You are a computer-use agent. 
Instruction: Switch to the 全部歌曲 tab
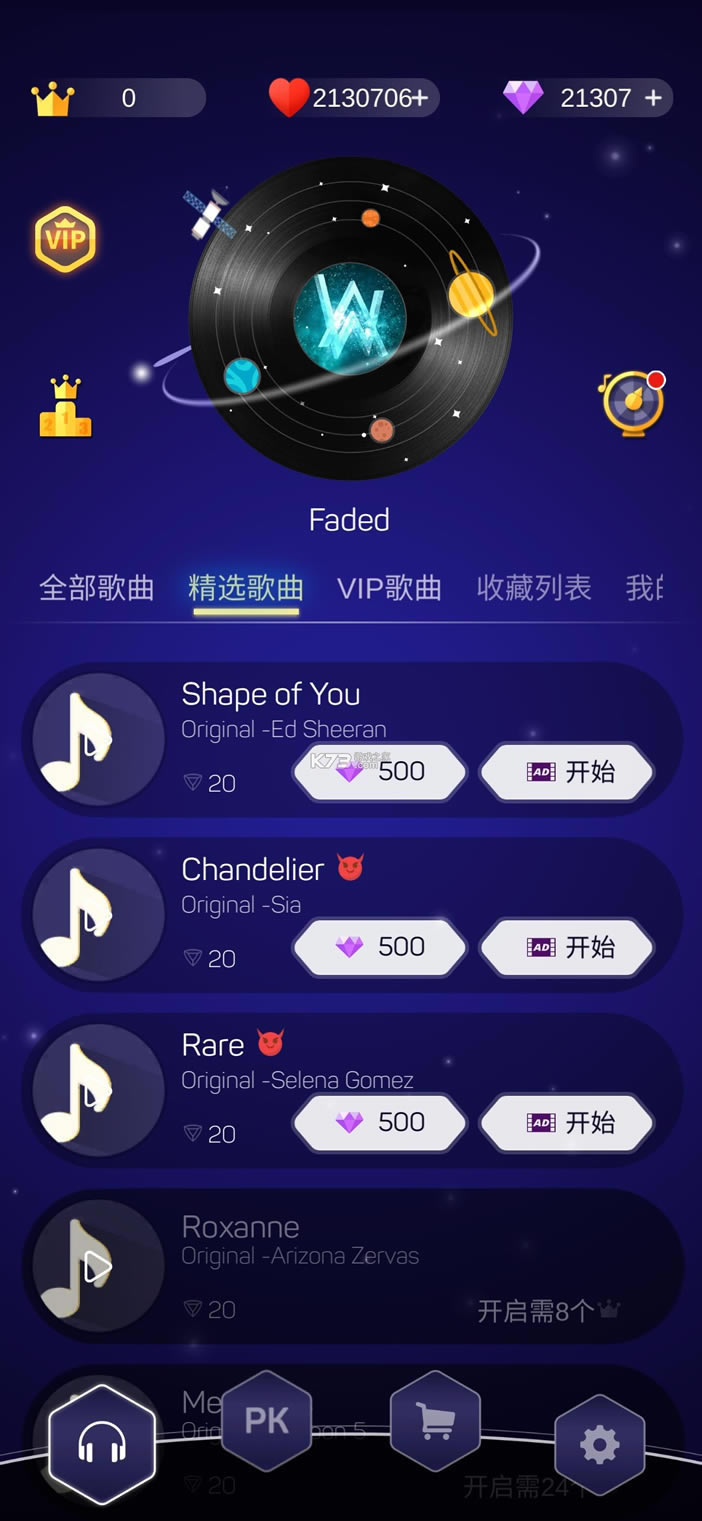click(x=96, y=588)
